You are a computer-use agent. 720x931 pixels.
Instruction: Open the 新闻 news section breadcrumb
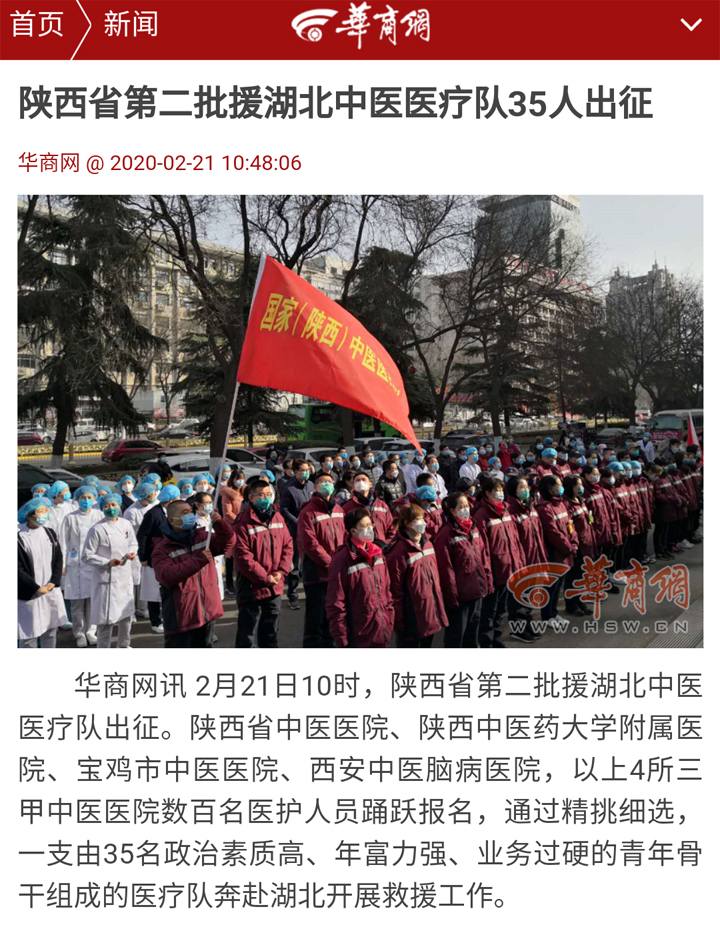[130, 26]
